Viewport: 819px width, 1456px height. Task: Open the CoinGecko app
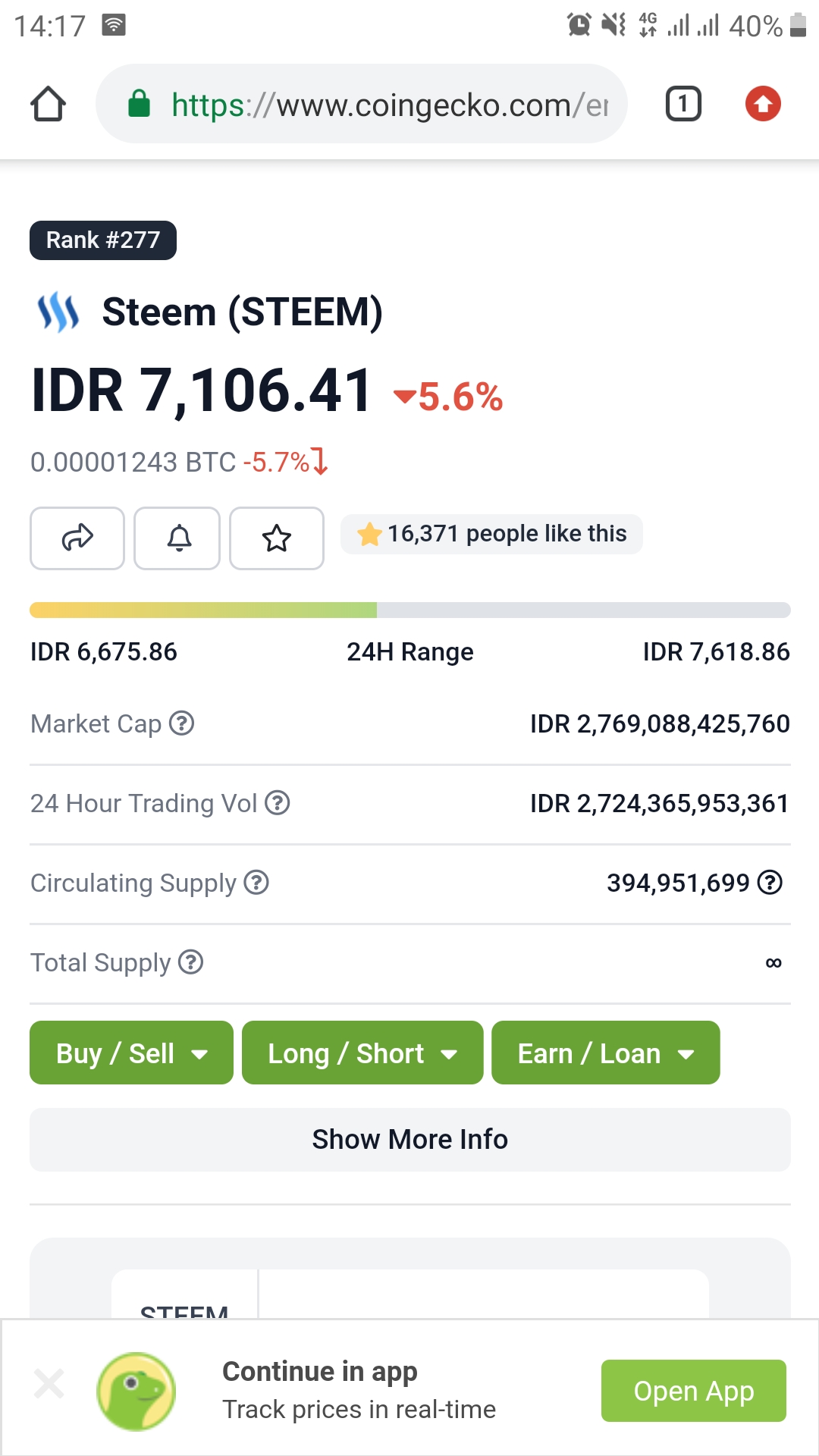point(693,1391)
